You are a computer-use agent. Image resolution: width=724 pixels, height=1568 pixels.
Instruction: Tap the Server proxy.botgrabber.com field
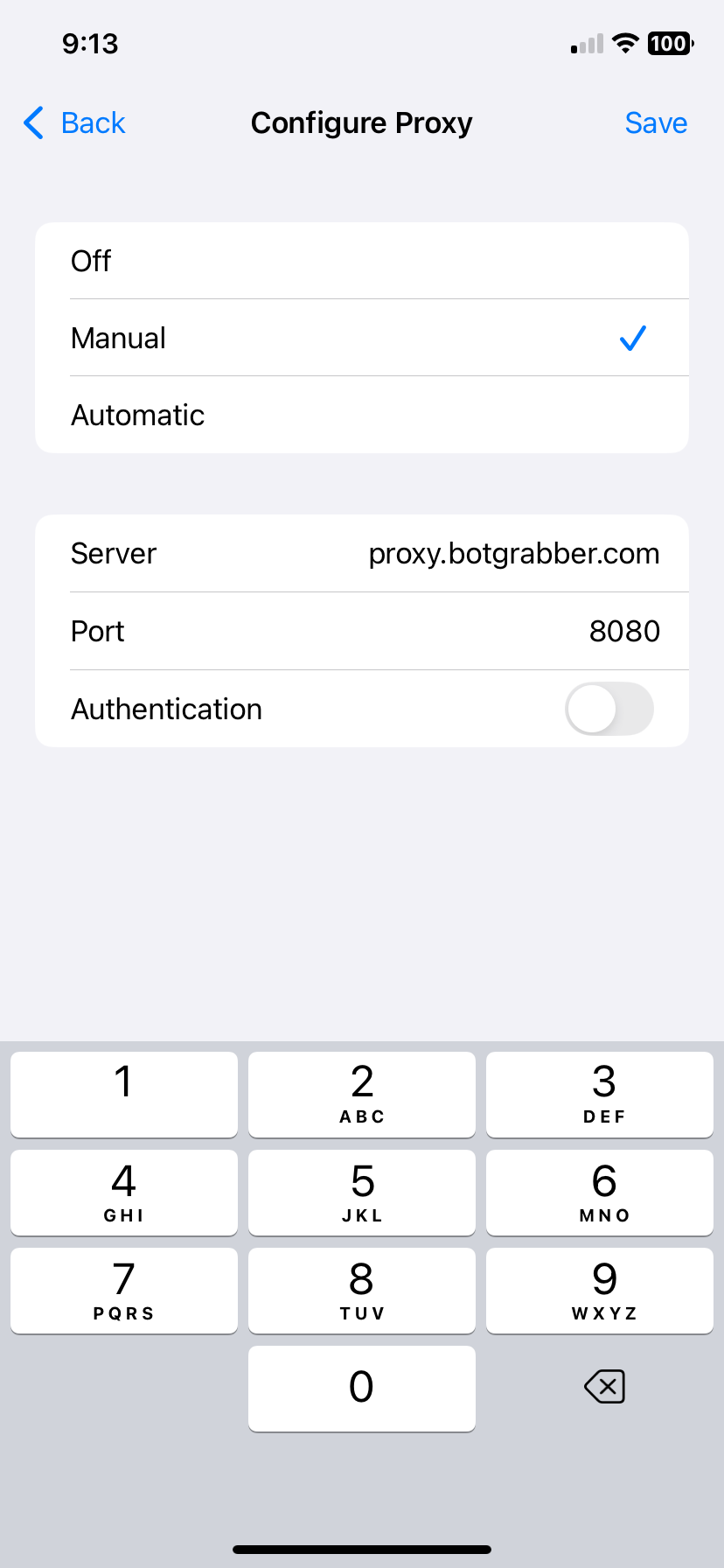[x=513, y=553]
